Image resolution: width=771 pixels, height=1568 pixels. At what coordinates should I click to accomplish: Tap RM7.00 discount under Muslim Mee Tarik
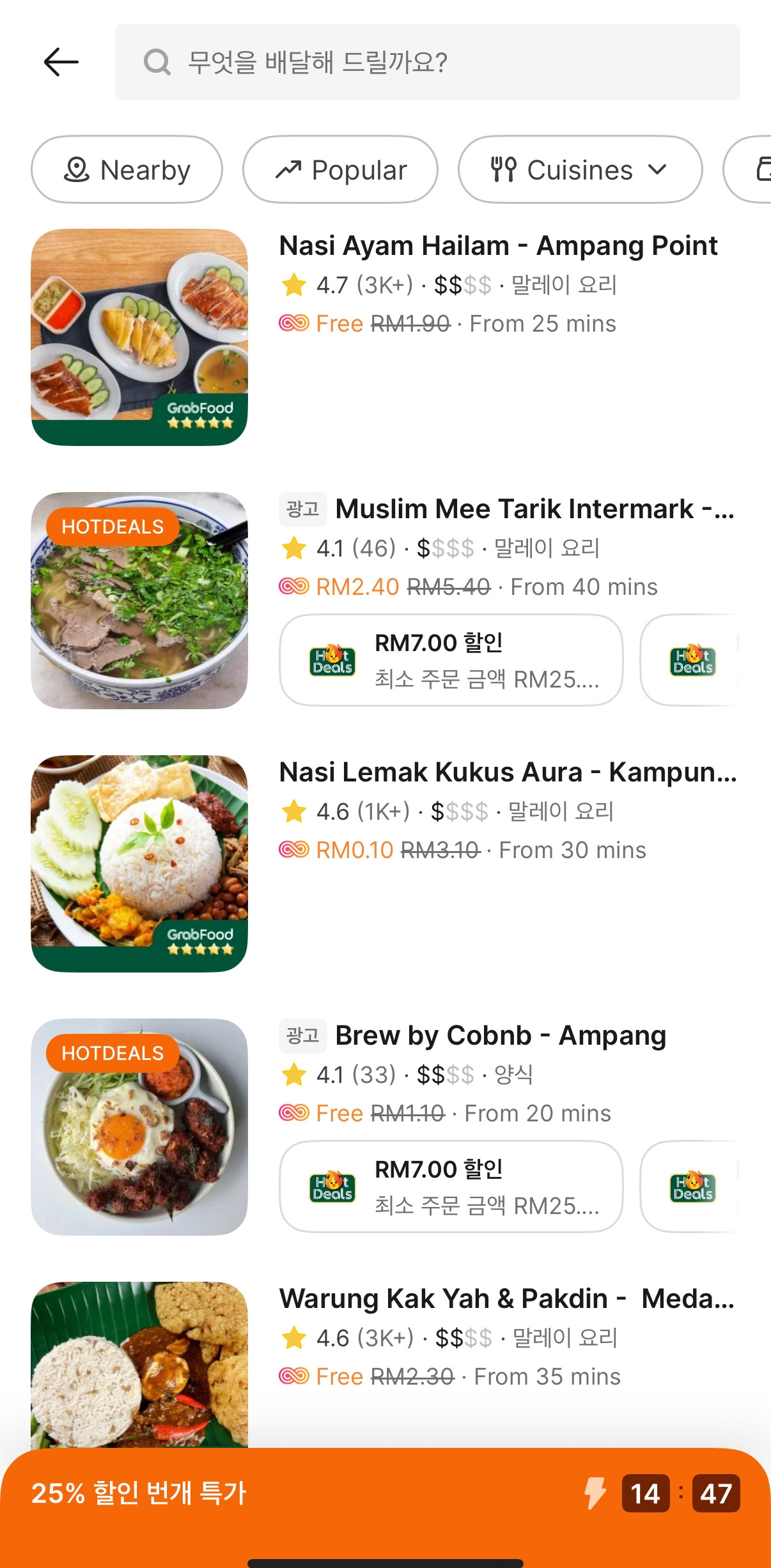[x=451, y=660]
